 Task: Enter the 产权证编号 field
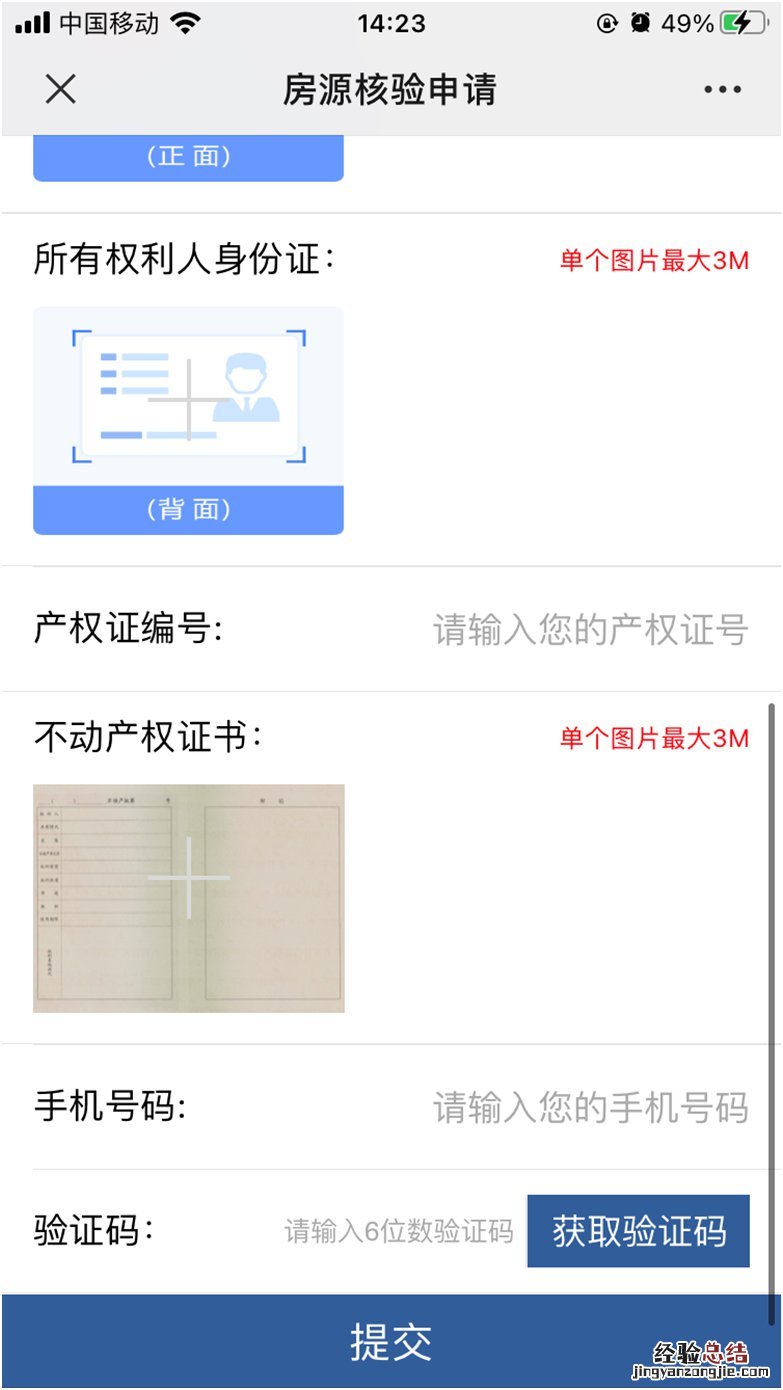click(x=590, y=630)
